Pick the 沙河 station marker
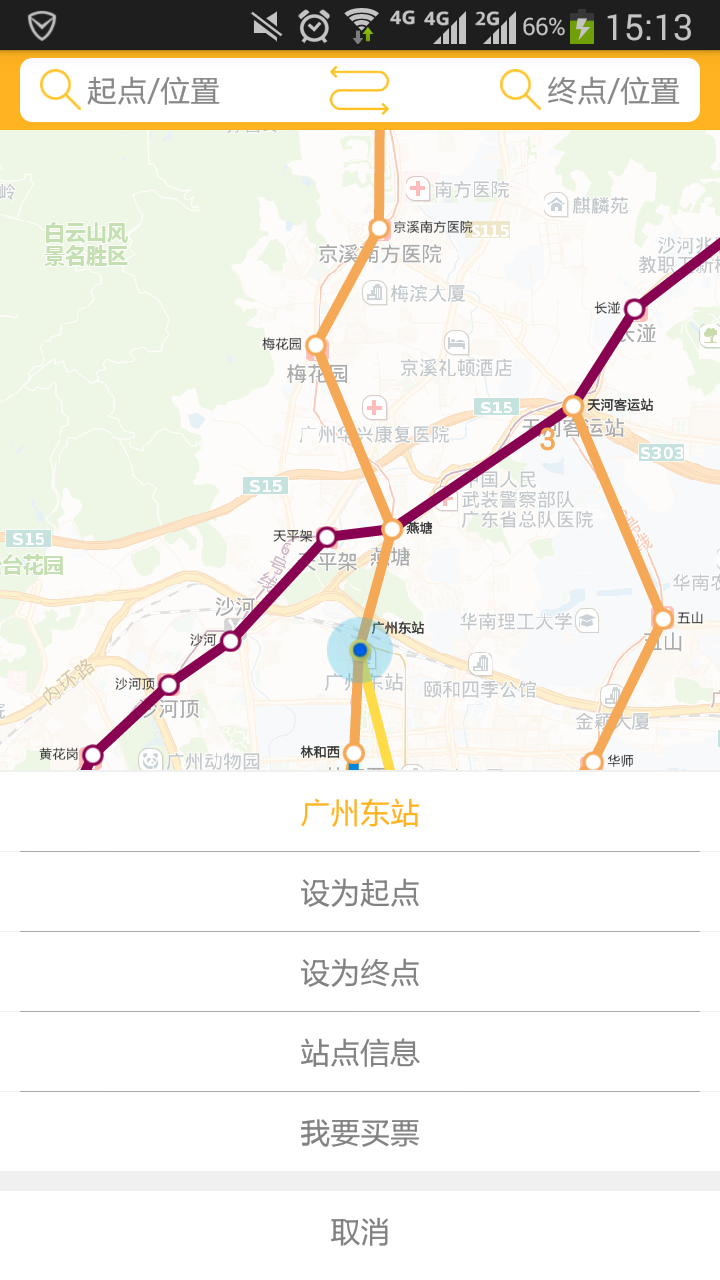This screenshot has height=1280, width=720. click(x=231, y=641)
